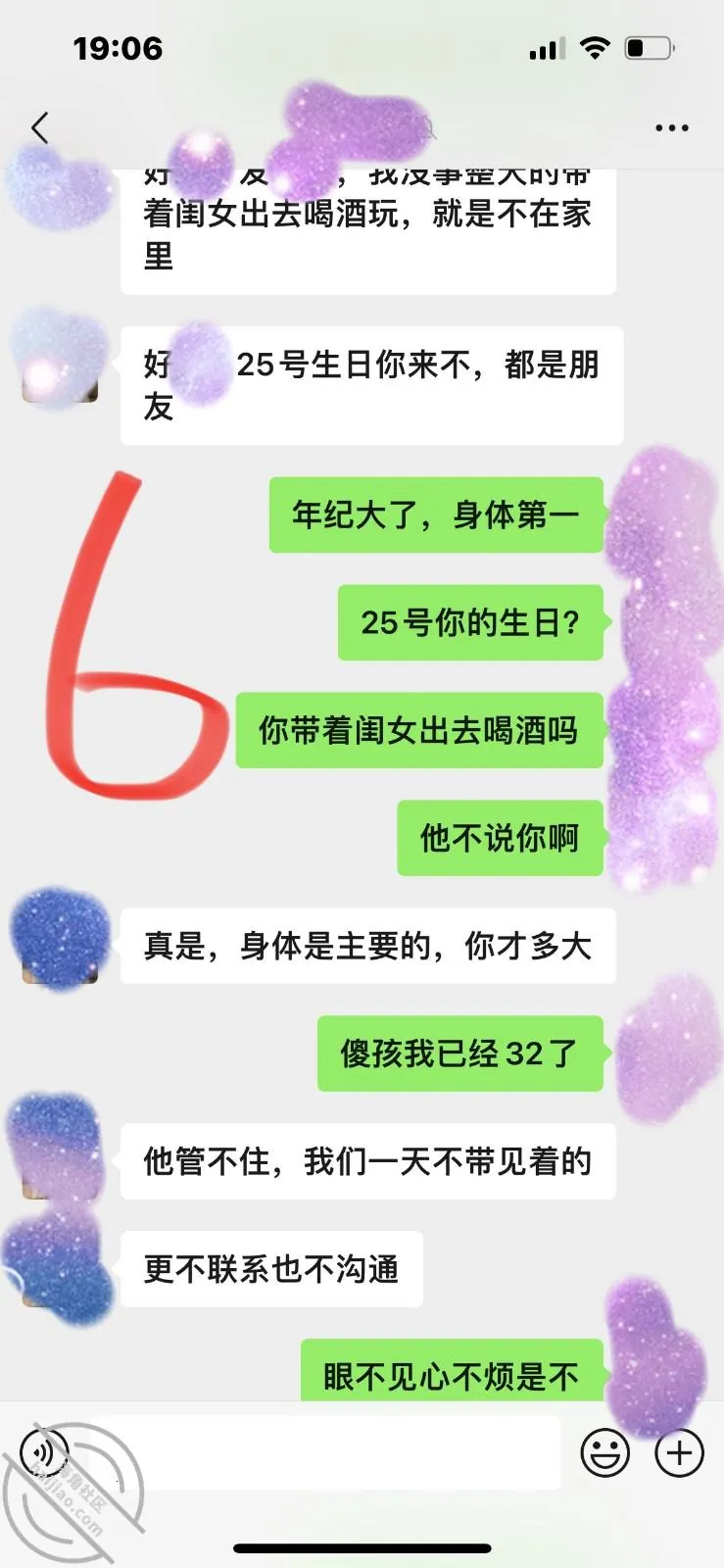Go back to the chat list
Screen dimensions: 724x1568
click(39, 127)
